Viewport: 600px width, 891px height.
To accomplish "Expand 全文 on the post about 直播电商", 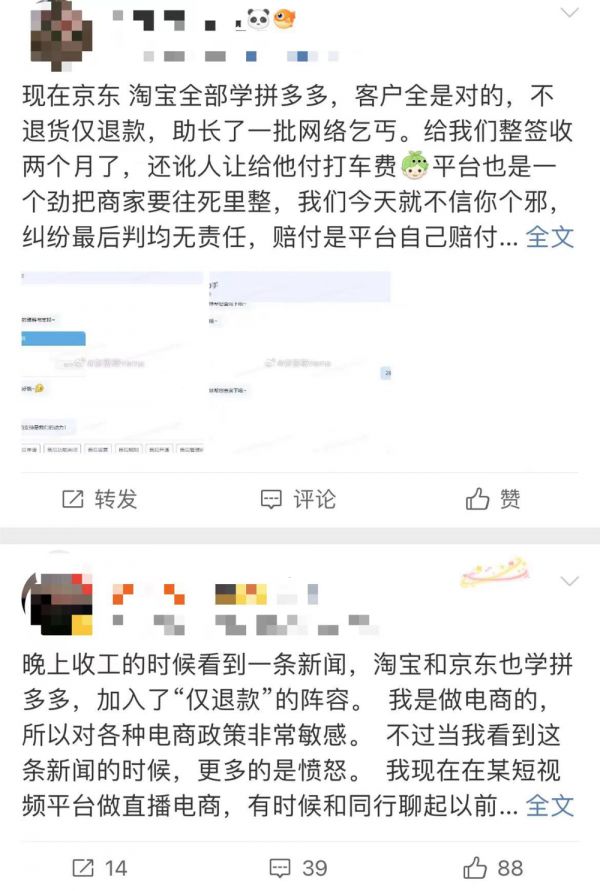I will coord(550,803).
